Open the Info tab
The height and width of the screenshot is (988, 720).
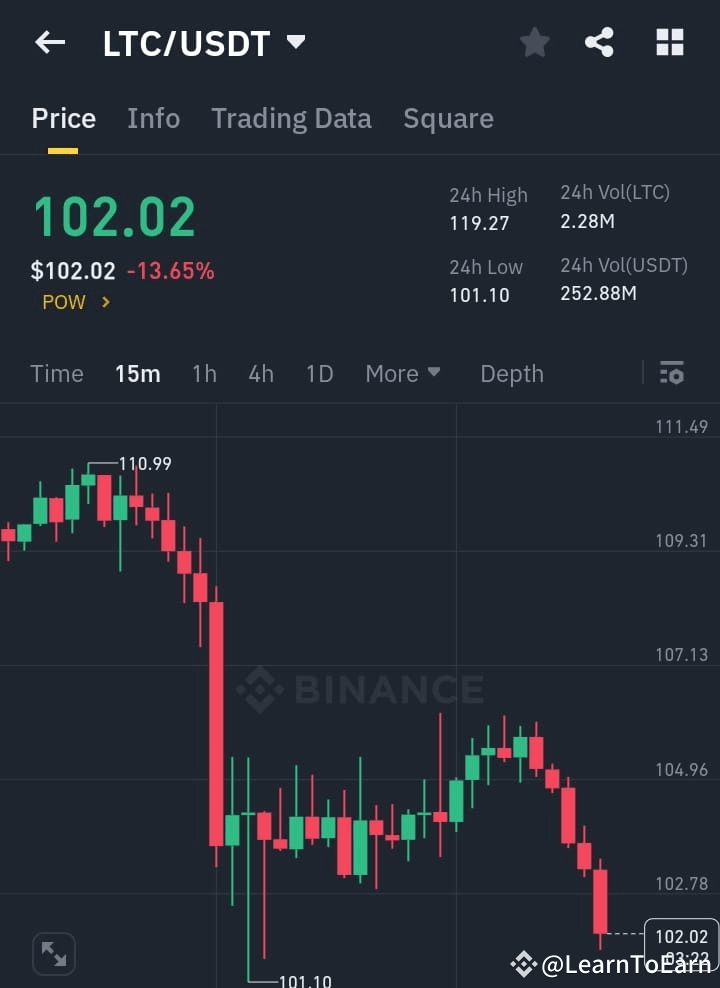153,118
